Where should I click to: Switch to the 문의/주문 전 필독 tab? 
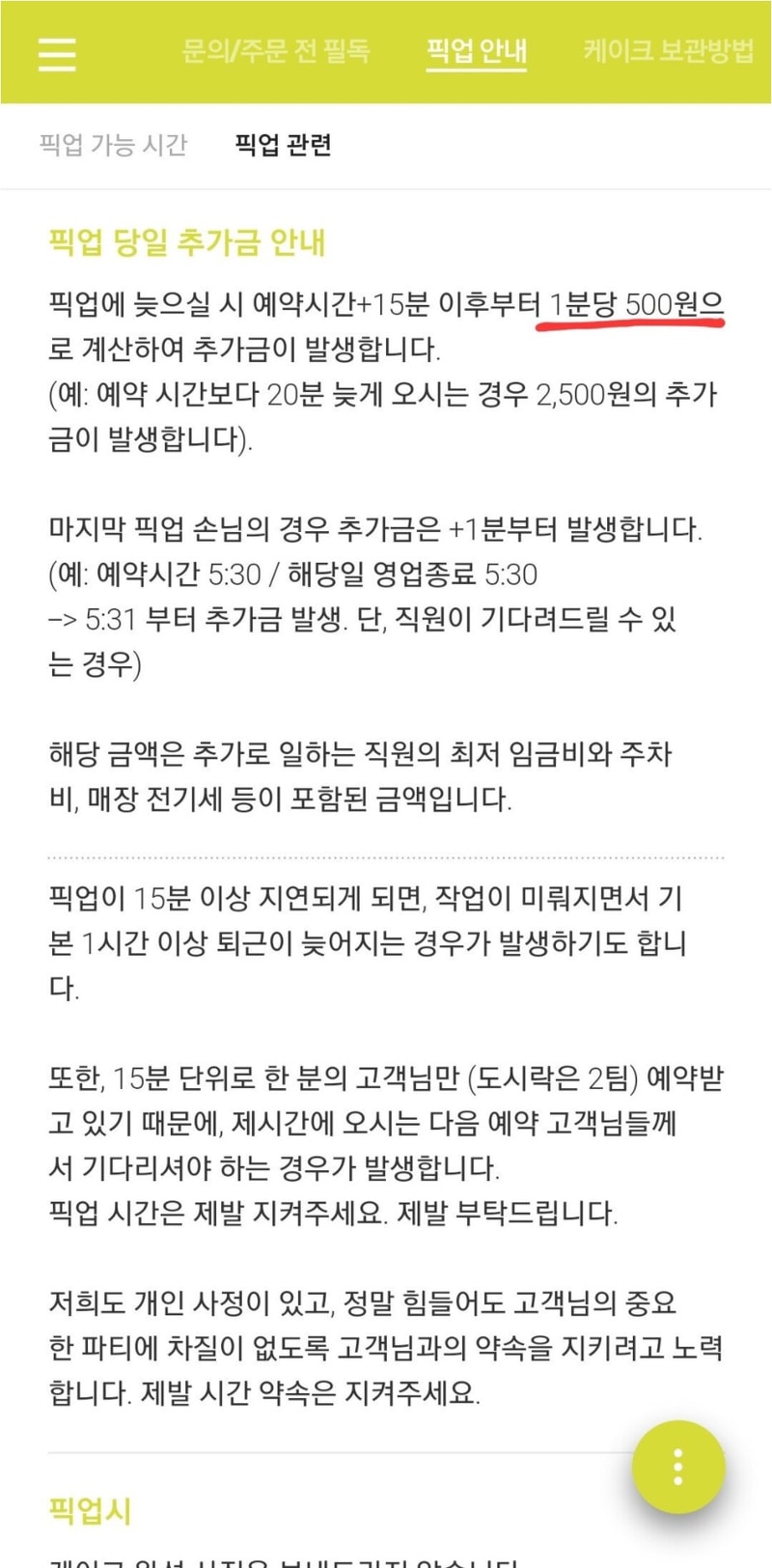276,51
